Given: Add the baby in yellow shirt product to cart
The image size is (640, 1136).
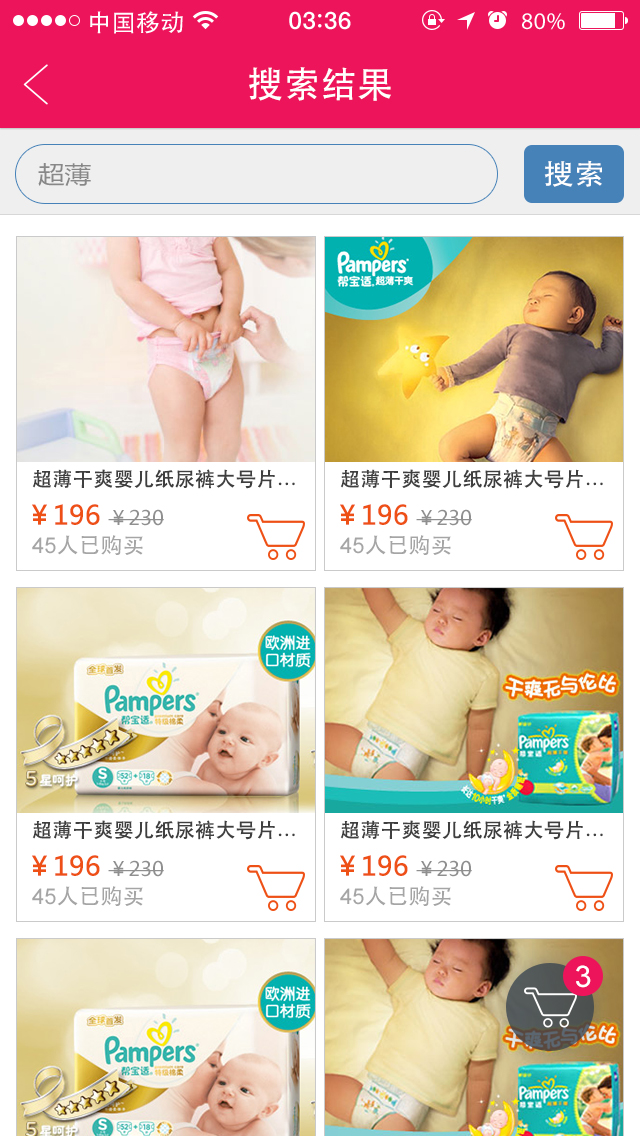Looking at the screenshot, I should [583, 888].
